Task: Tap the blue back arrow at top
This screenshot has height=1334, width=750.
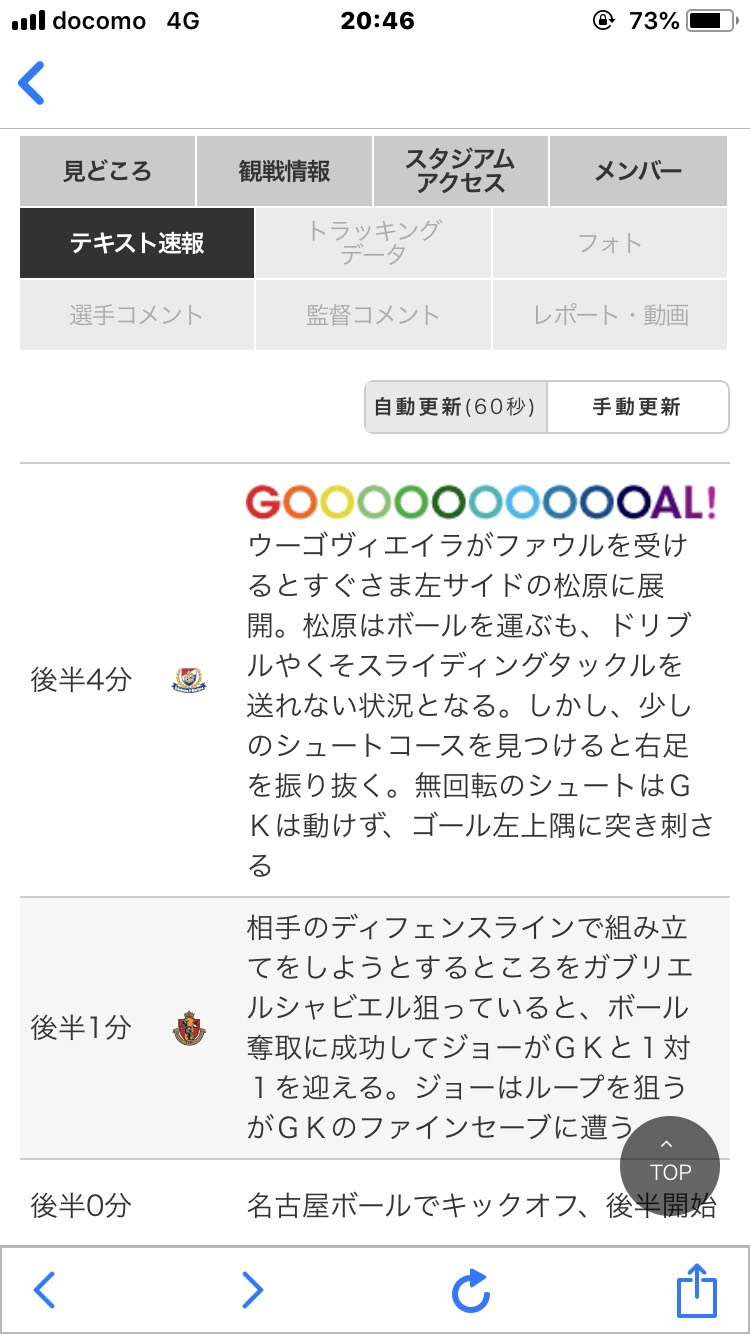Action: tap(32, 82)
